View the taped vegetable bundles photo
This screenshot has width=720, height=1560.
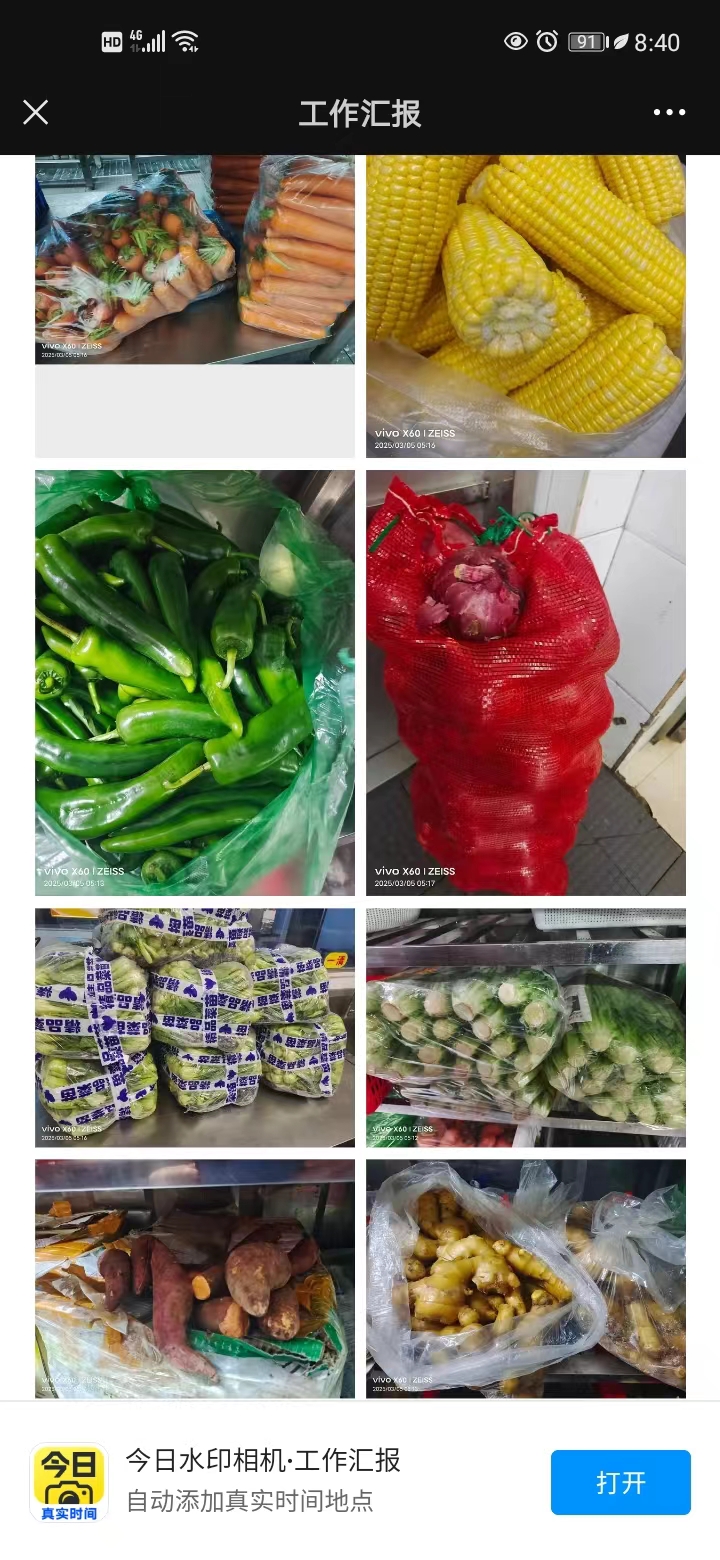[x=194, y=1027]
